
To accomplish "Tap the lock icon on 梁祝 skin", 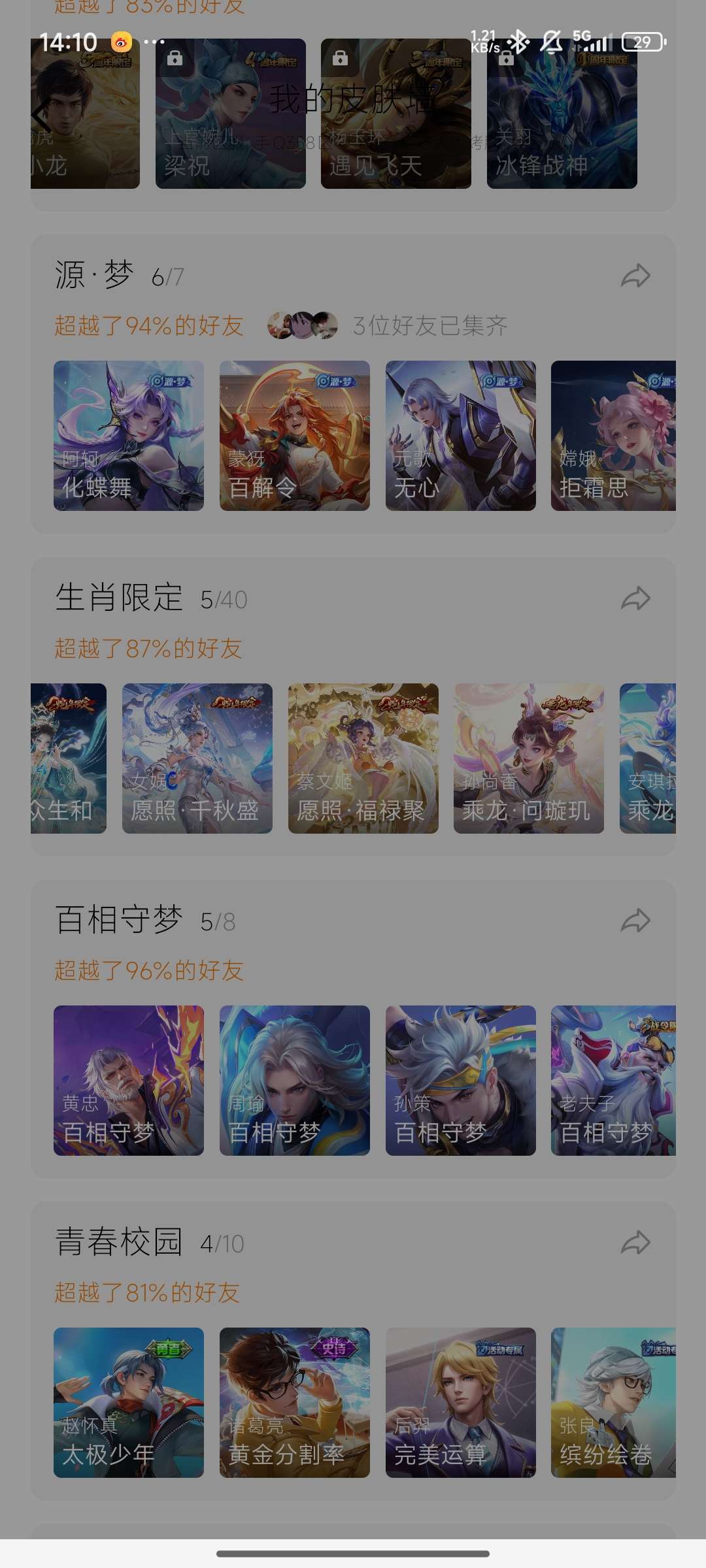I will (x=173, y=58).
